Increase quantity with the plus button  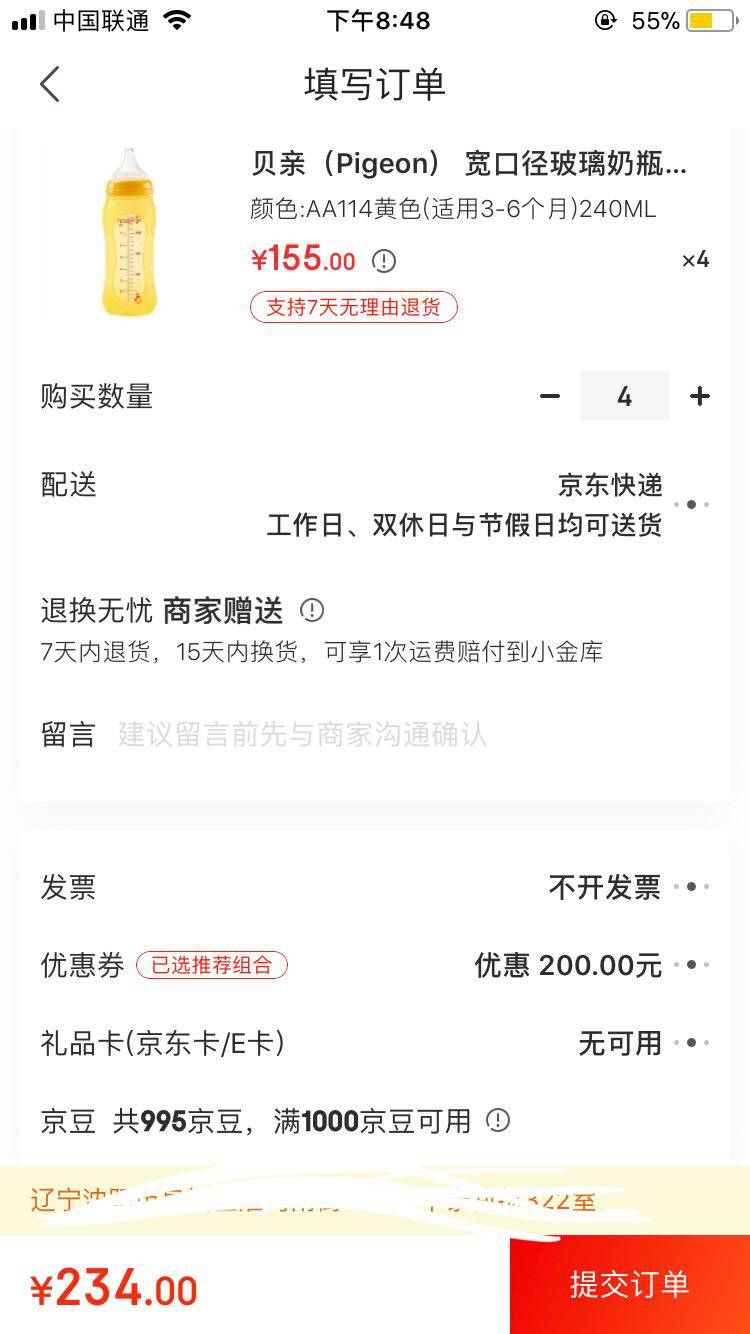tap(699, 396)
